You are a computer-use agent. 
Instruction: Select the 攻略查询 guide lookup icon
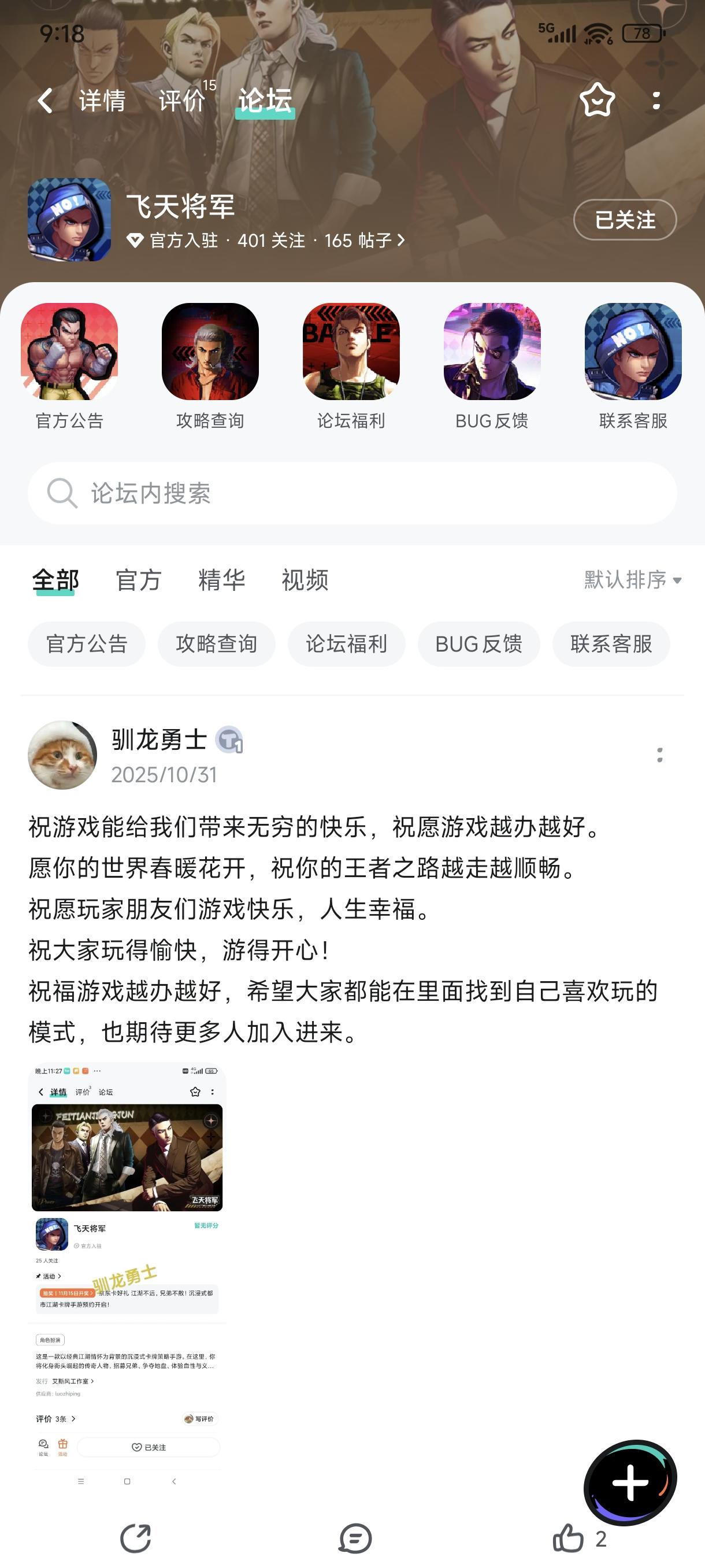210,350
